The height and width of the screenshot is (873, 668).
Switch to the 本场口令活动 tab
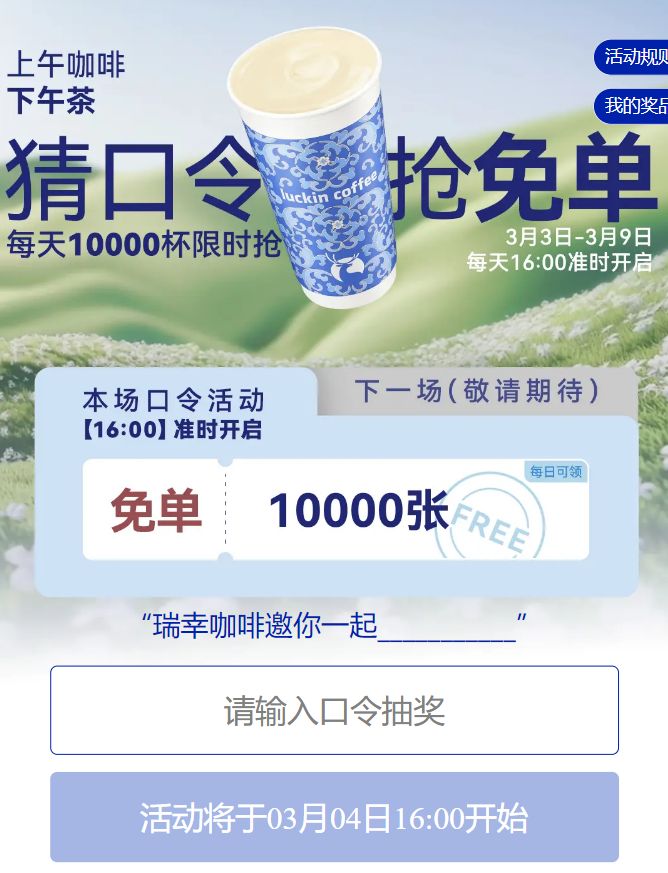[174, 413]
